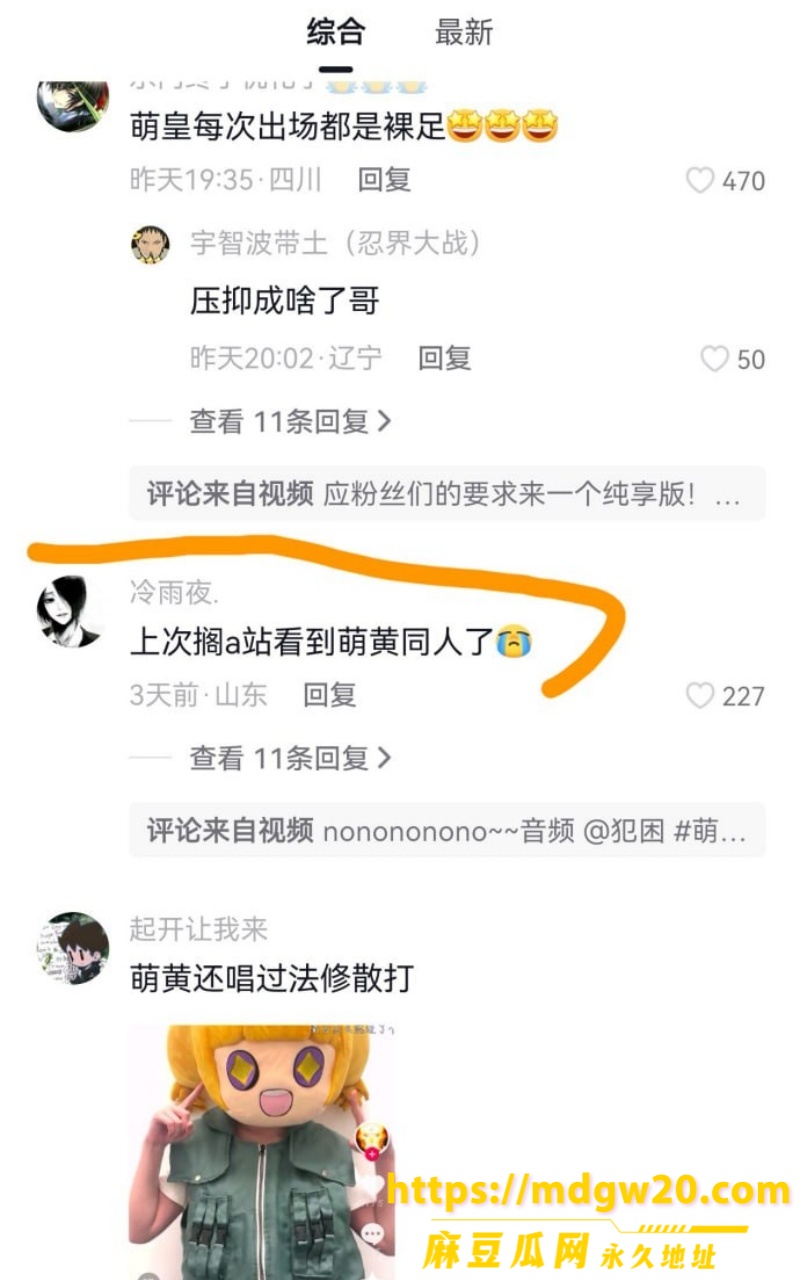
Task: Expand 11 replies under 冷雨夜.'s comment
Action: [290, 759]
